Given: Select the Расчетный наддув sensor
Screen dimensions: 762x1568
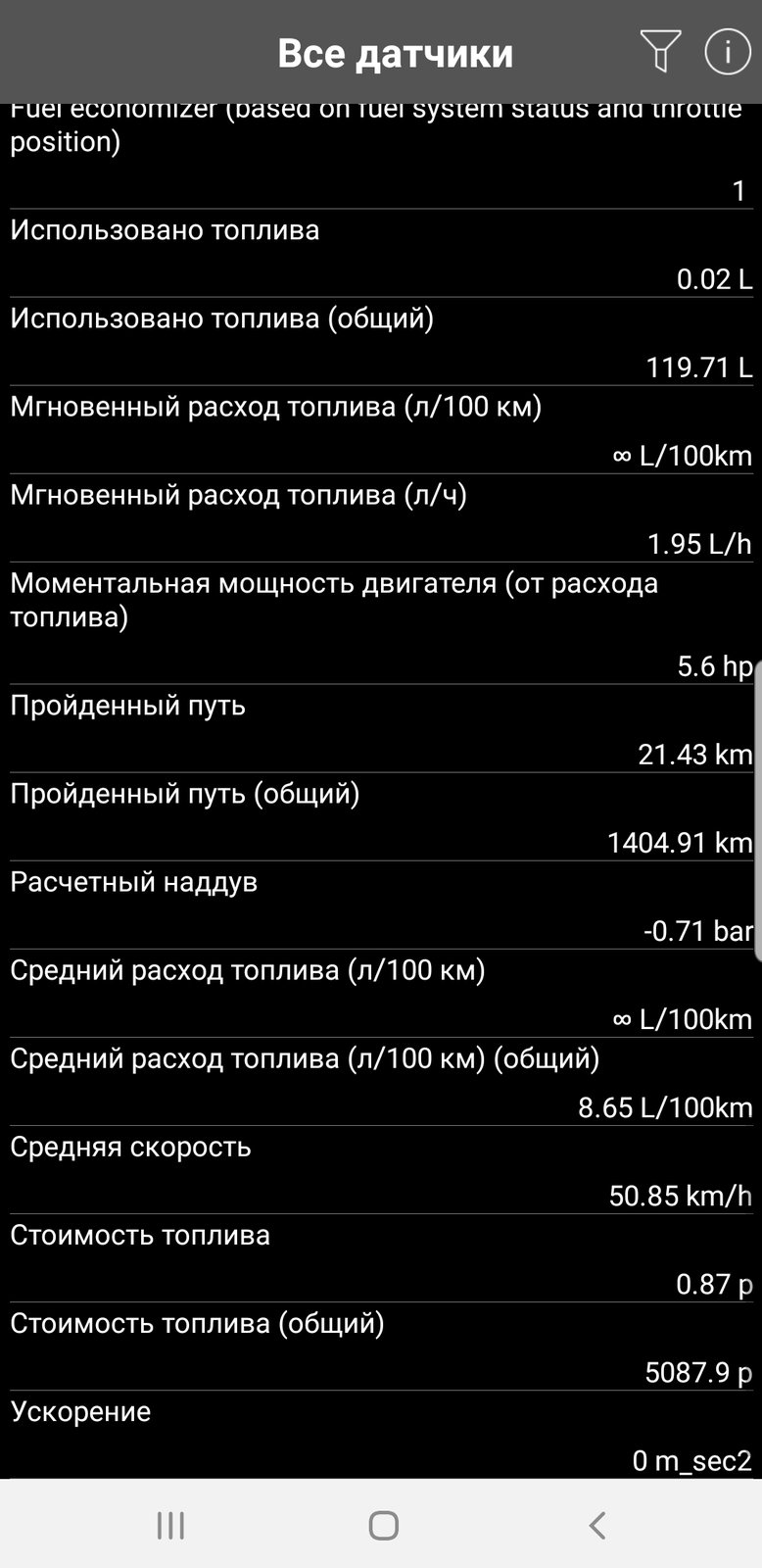Looking at the screenshot, I should pyautogui.click(x=381, y=905).
